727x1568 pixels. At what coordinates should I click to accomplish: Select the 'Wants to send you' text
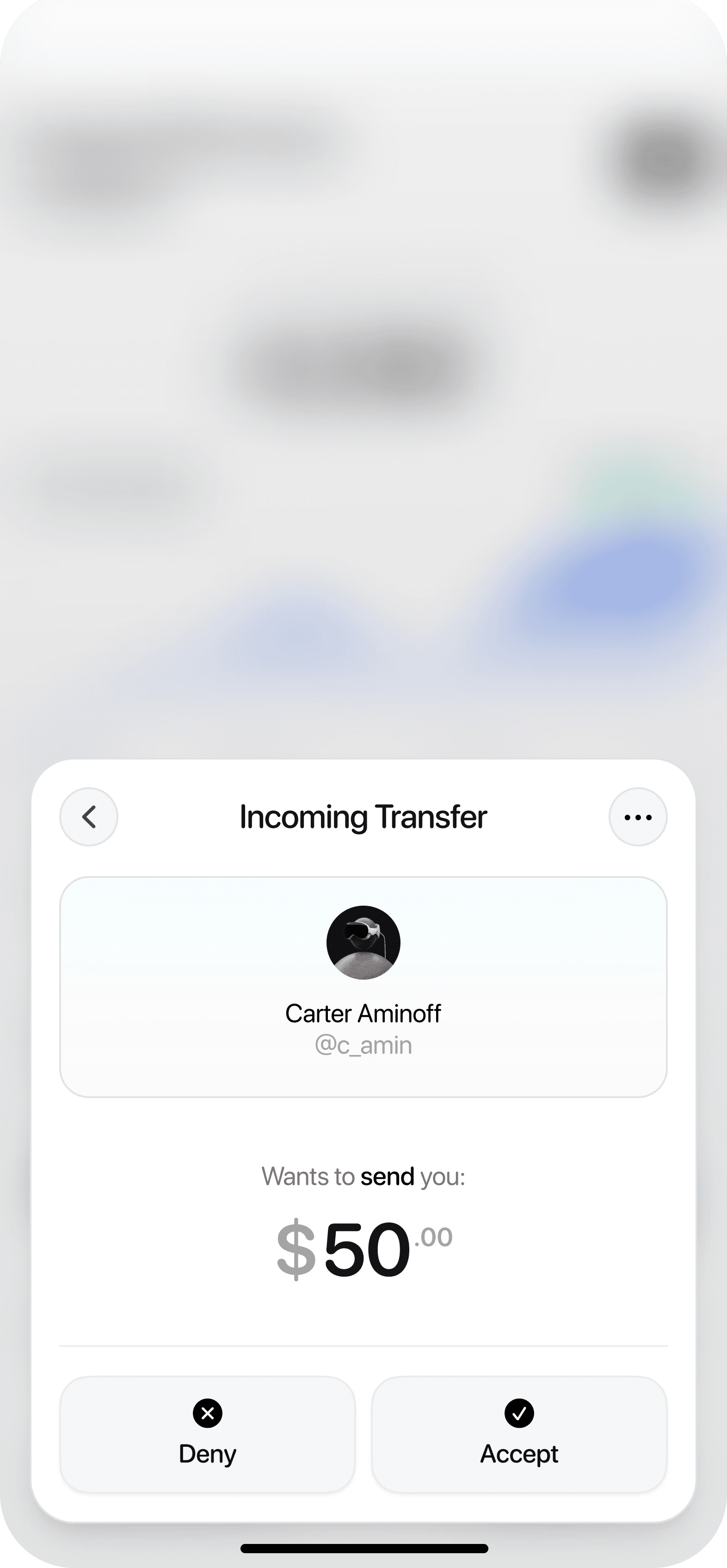point(363,1175)
